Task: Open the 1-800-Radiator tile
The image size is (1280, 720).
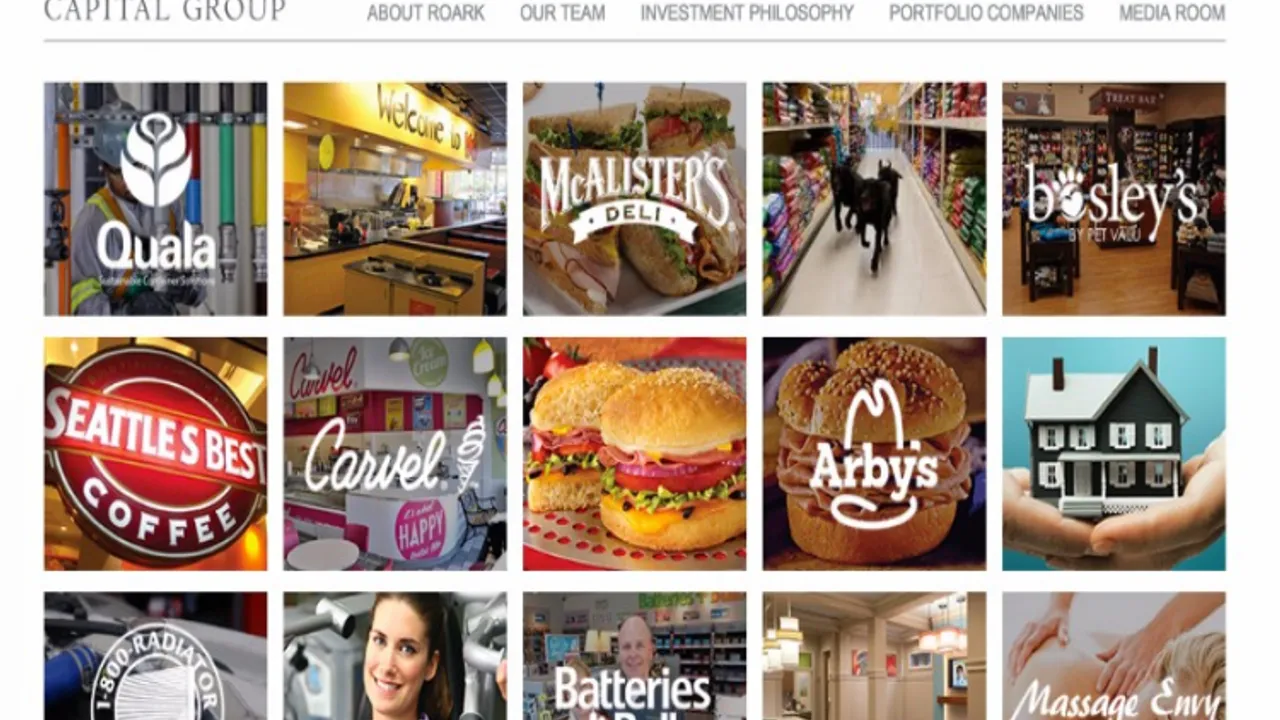Action: tap(155, 656)
